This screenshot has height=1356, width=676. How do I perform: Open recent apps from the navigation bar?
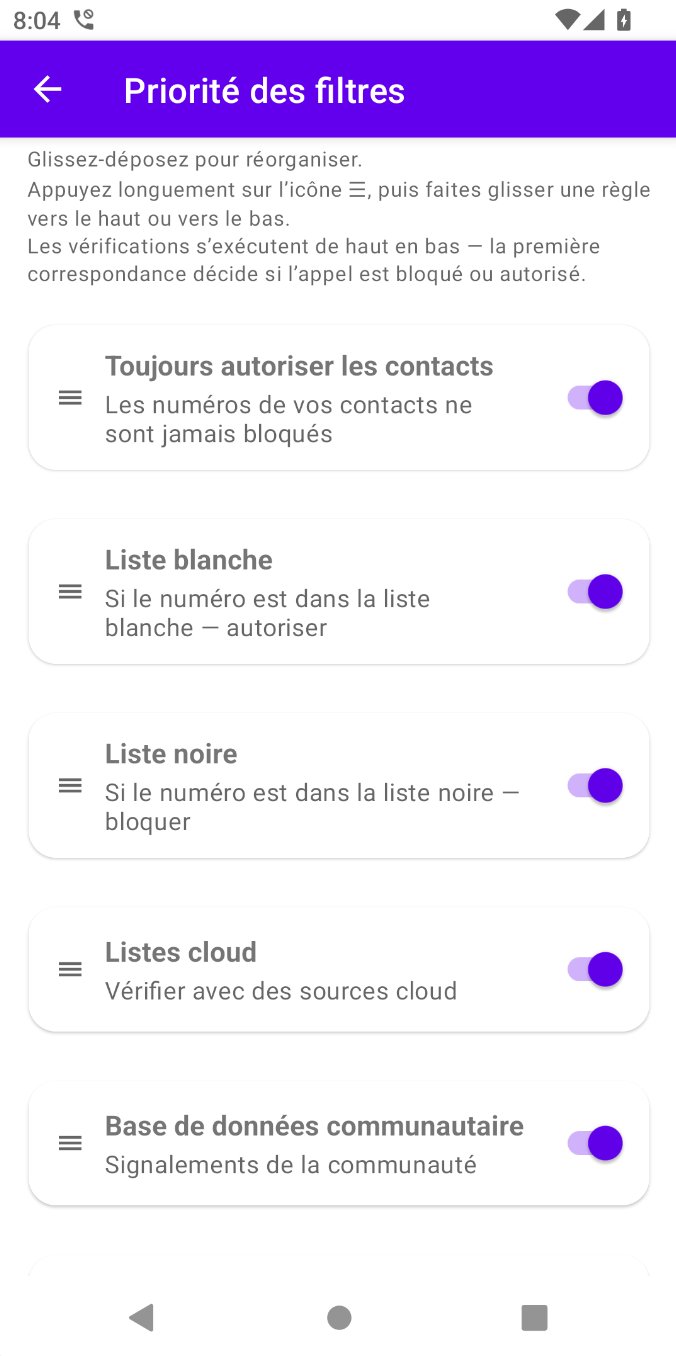pyautogui.click(x=535, y=1318)
